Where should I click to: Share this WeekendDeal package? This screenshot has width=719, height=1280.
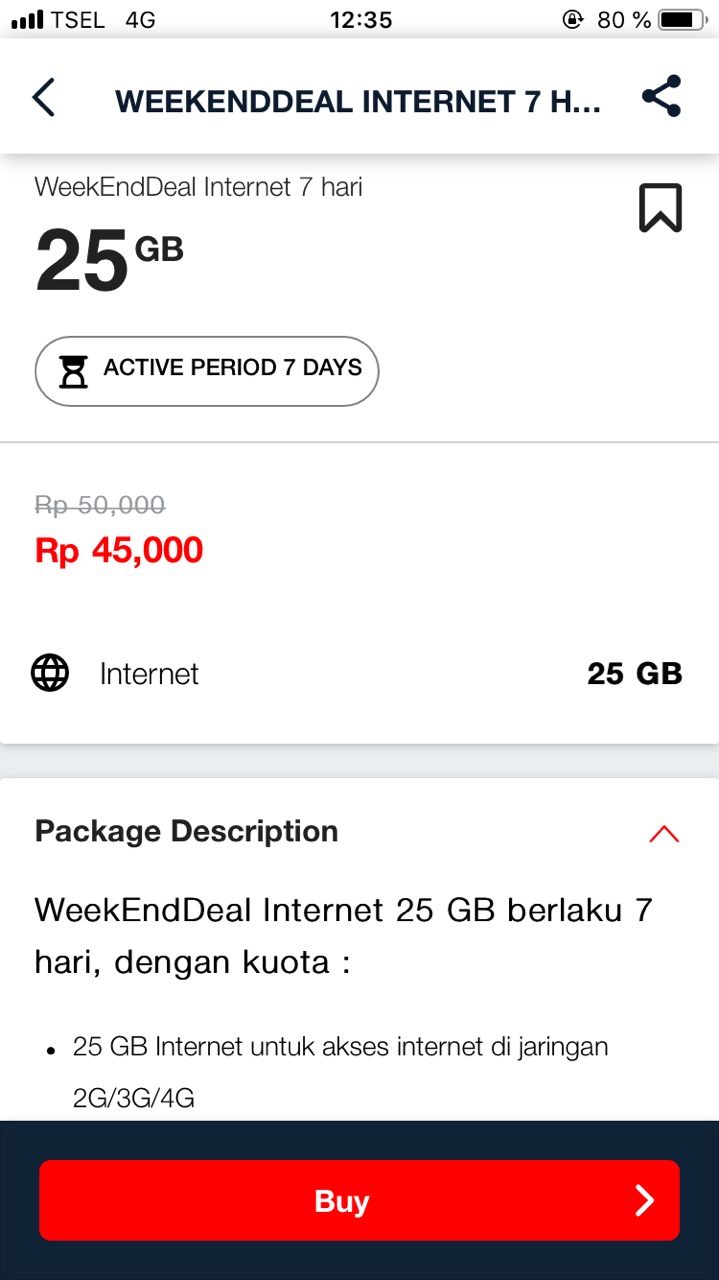pos(661,97)
